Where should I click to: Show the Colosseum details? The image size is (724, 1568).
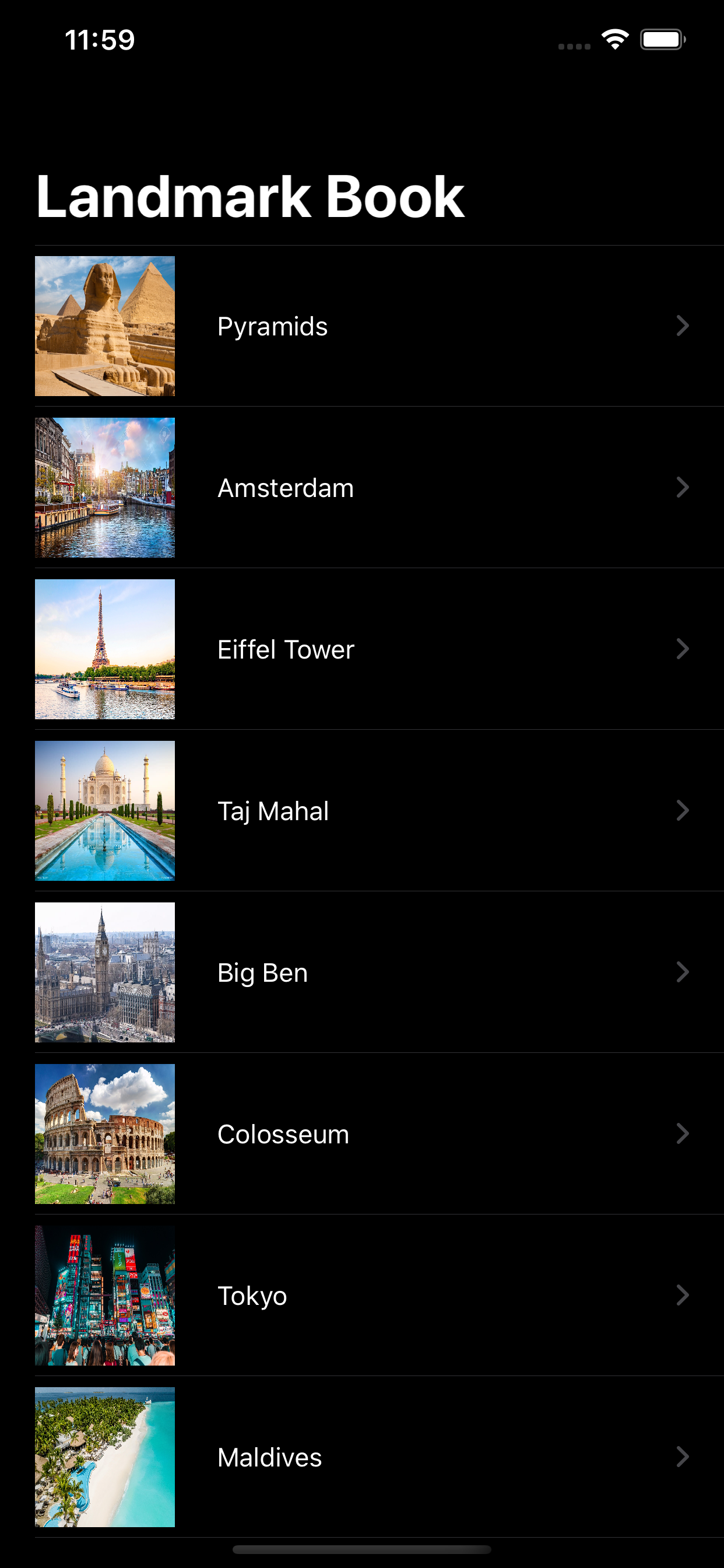click(362, 1134)
